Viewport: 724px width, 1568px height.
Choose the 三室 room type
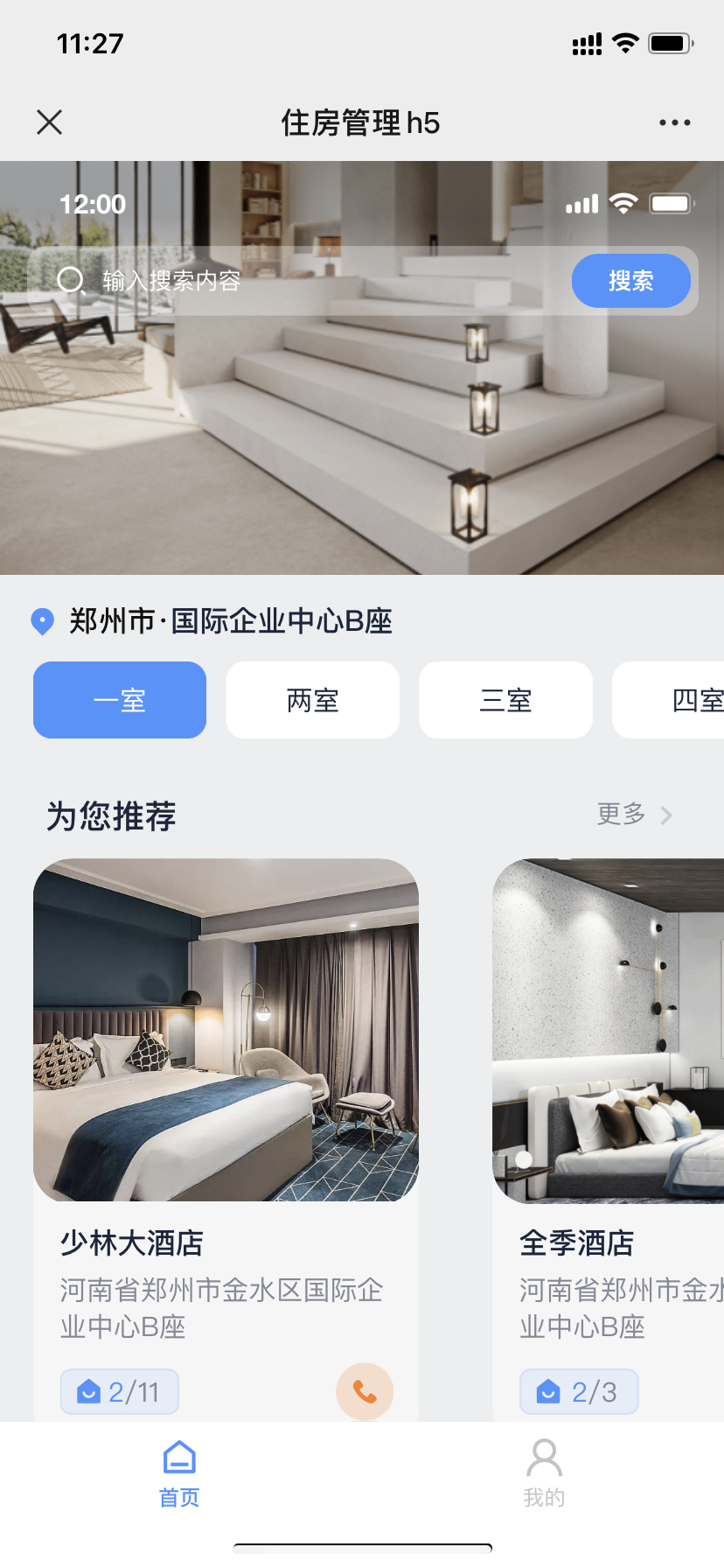click(505, 700)
